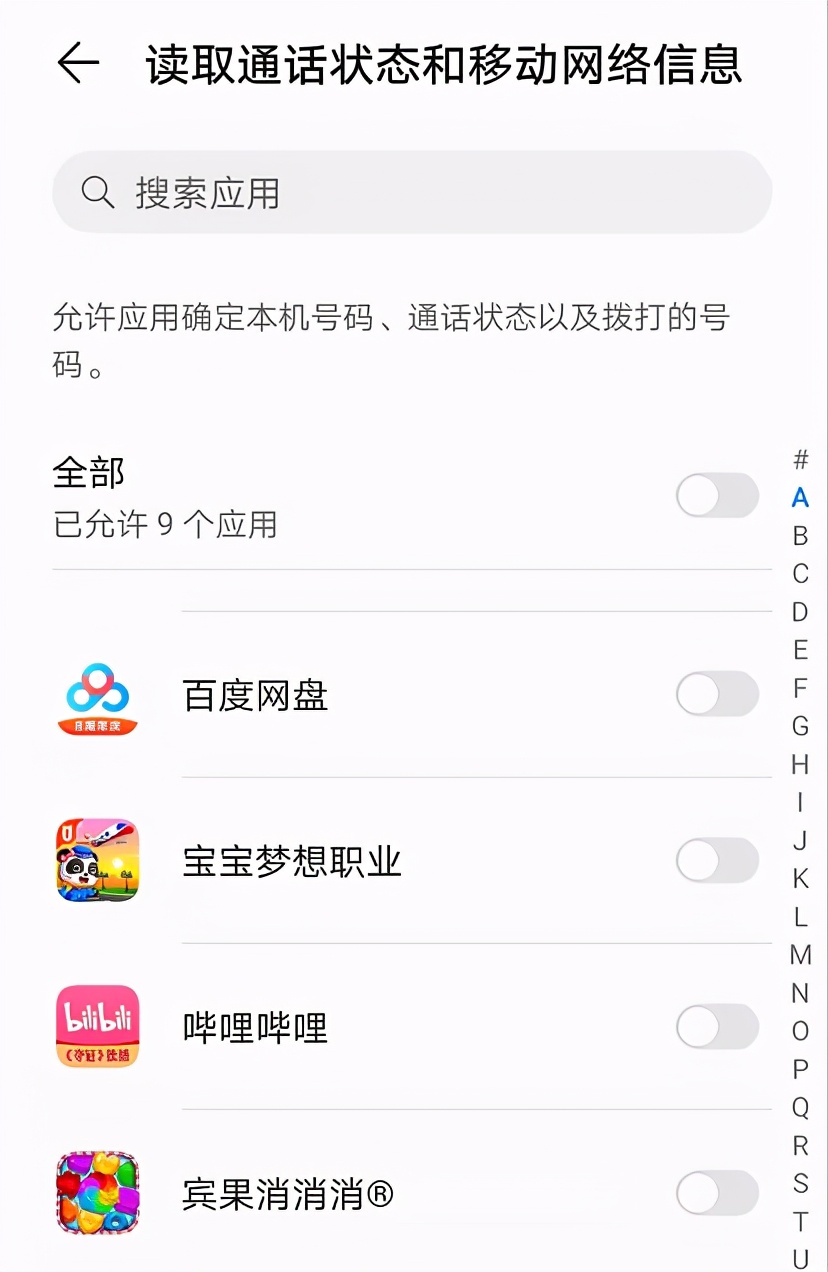Click the 宾果消消消 candy game icon
Screen dimensions: 828x1272
(96, 1193)
